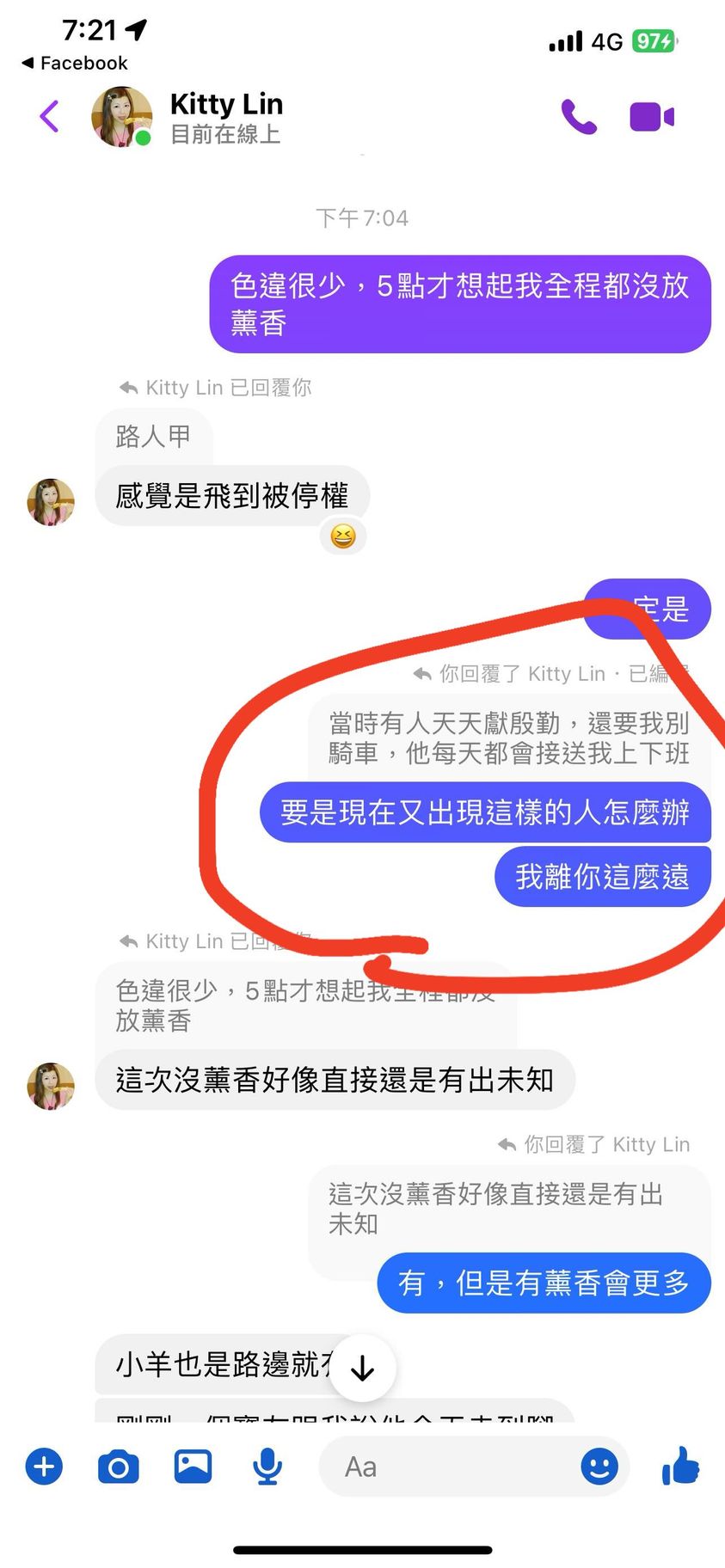Send a thumbs-up like
This screenshot has height=1568, width=725.
pyautogui.click(x=680, y=1466)
